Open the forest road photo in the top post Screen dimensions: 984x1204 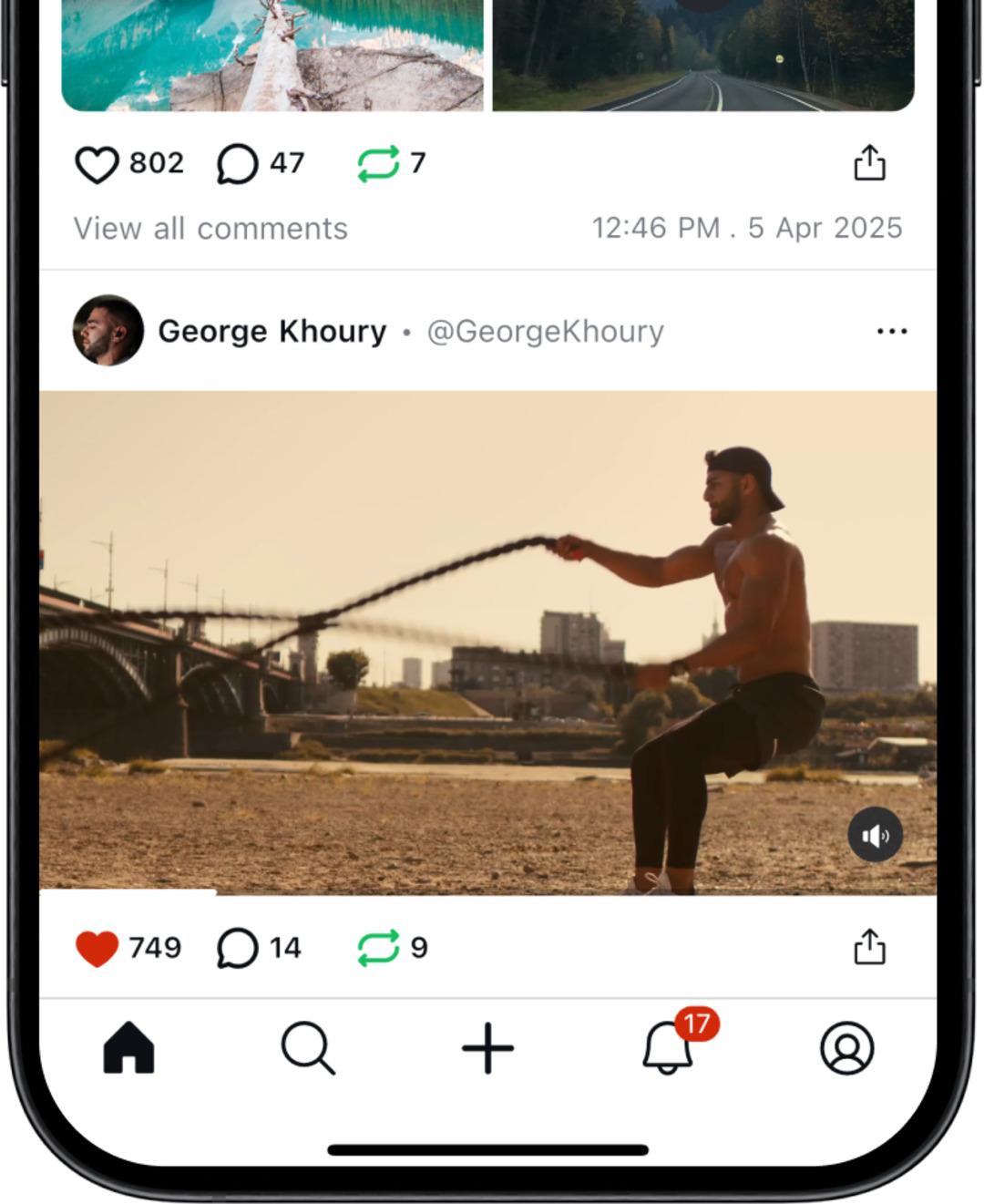pos(703,55)
